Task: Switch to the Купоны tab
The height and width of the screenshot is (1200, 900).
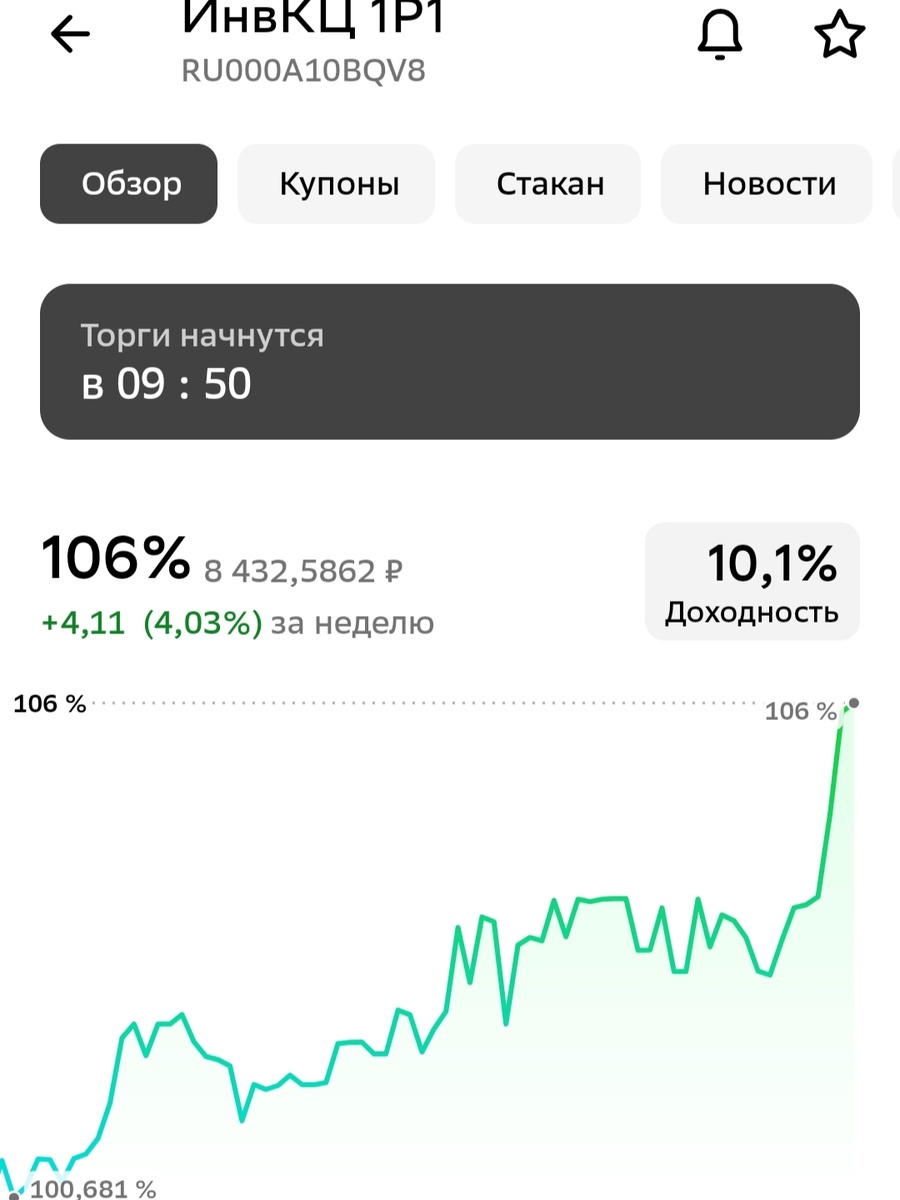Action: tap(336, 183)
